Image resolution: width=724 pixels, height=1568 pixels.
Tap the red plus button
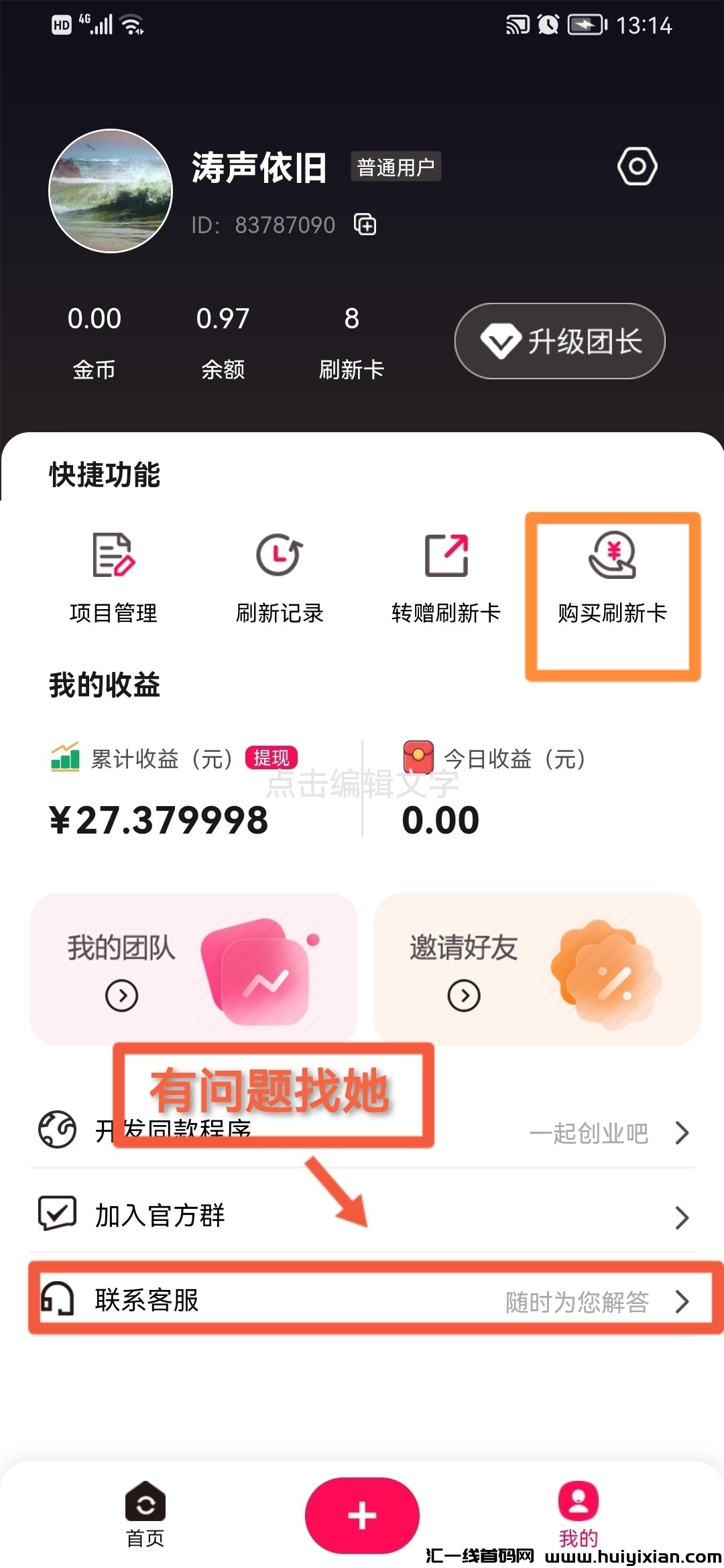coord(362,1516)
